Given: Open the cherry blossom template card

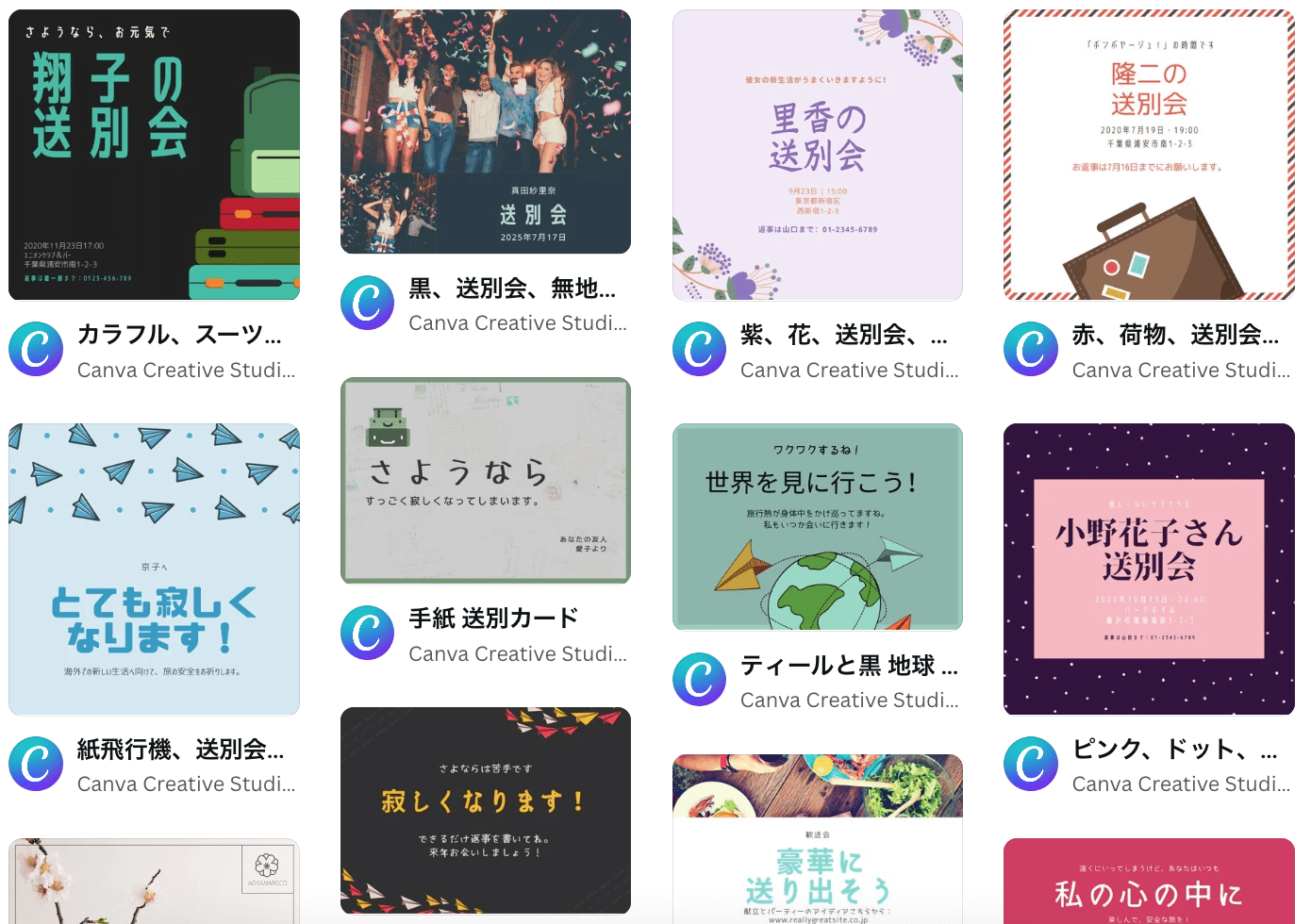Looking at the screenshot, I should (154, 880).
